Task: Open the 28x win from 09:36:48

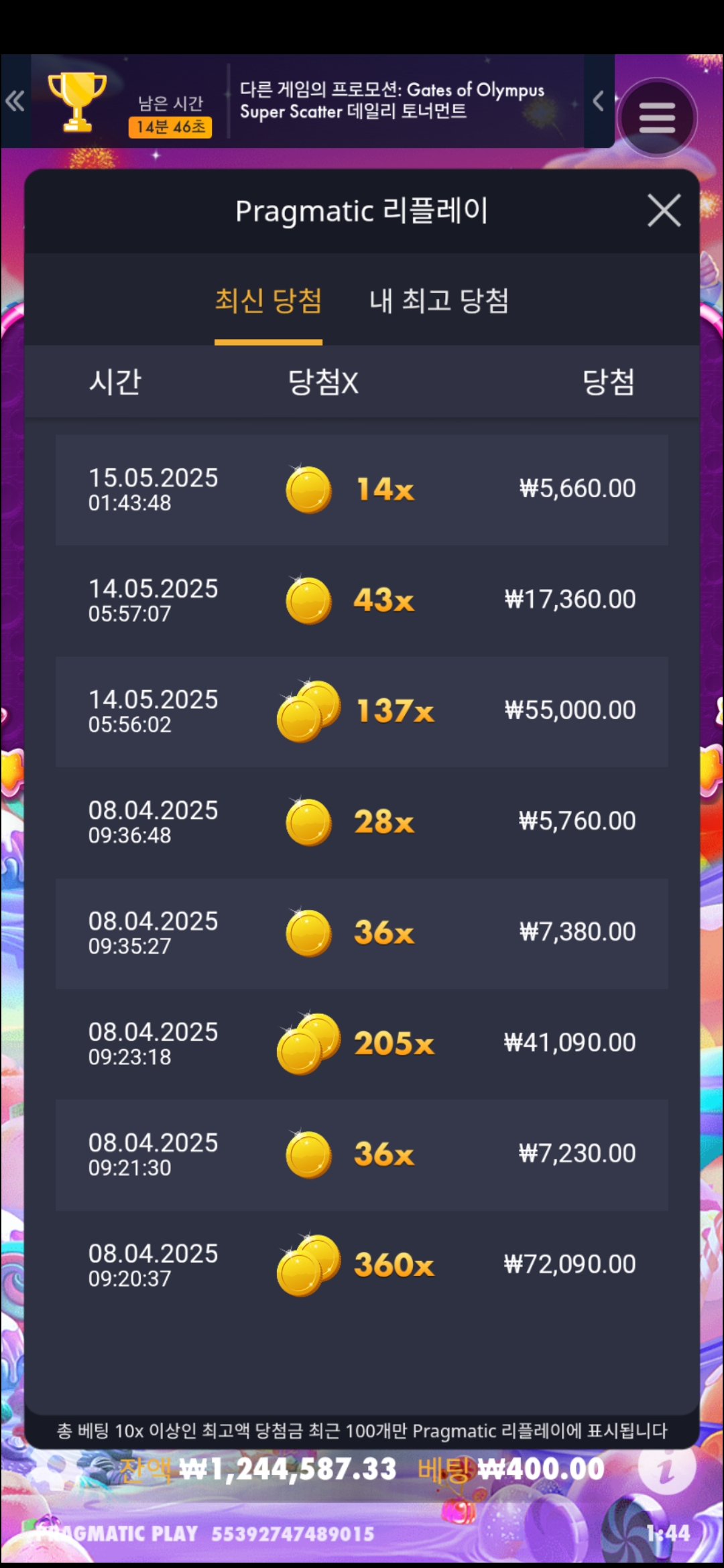Action: (362, 822)
